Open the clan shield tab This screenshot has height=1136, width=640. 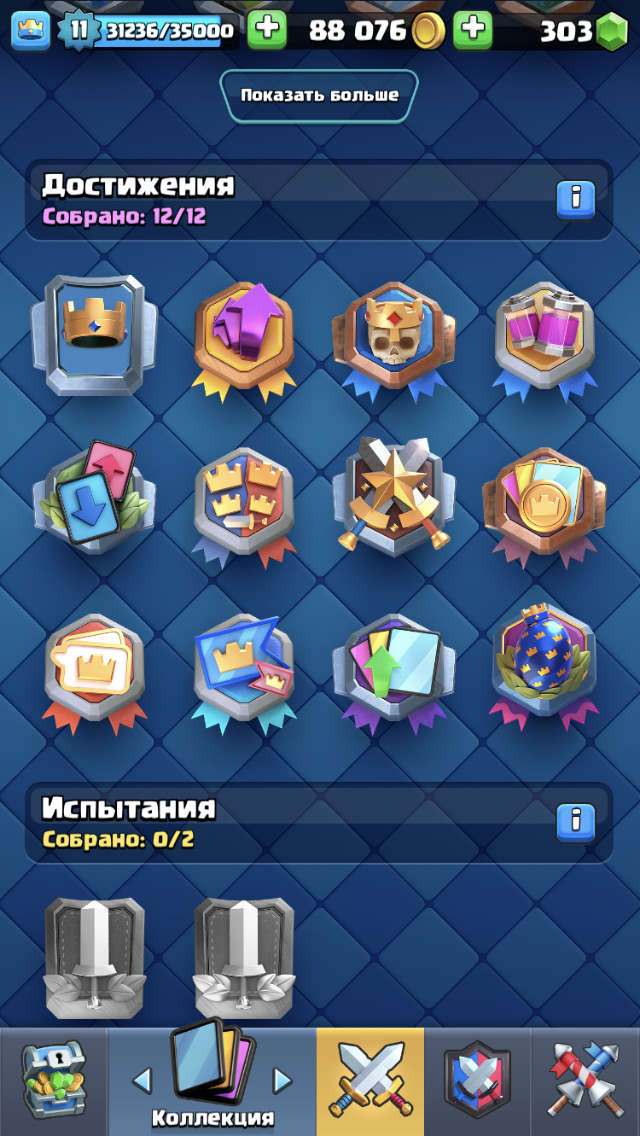coord(477,1081)
